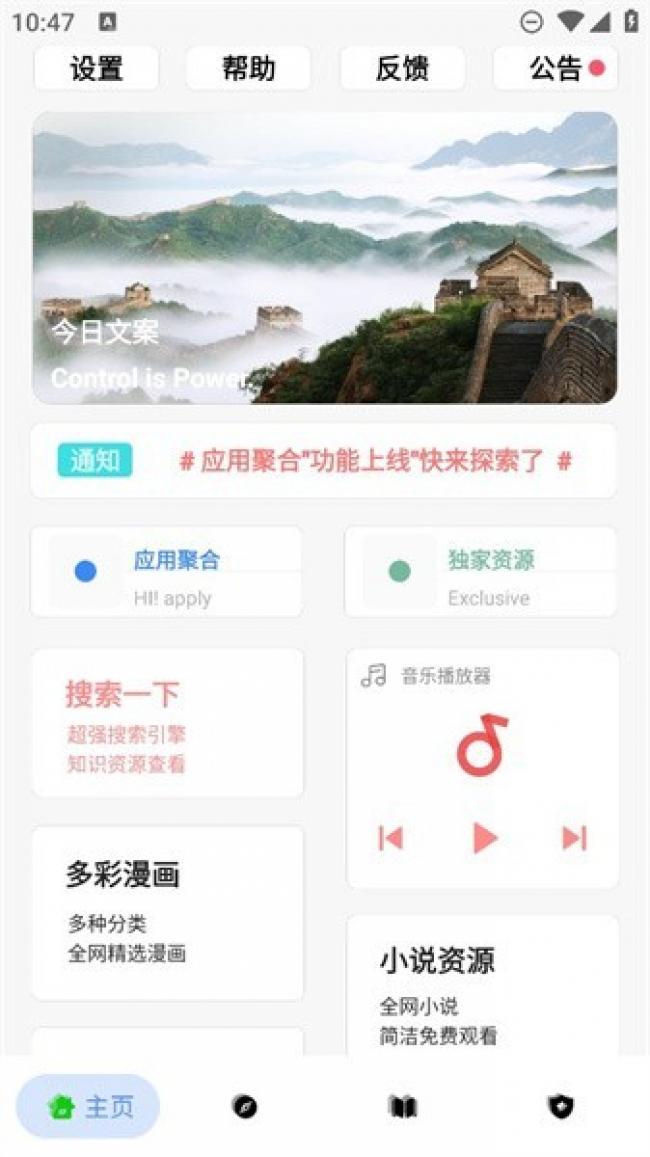Image resolution: width=650 pixels, height=1157 pixels.
Task: Open the 应用聚合 card
Action: point(167,572)
